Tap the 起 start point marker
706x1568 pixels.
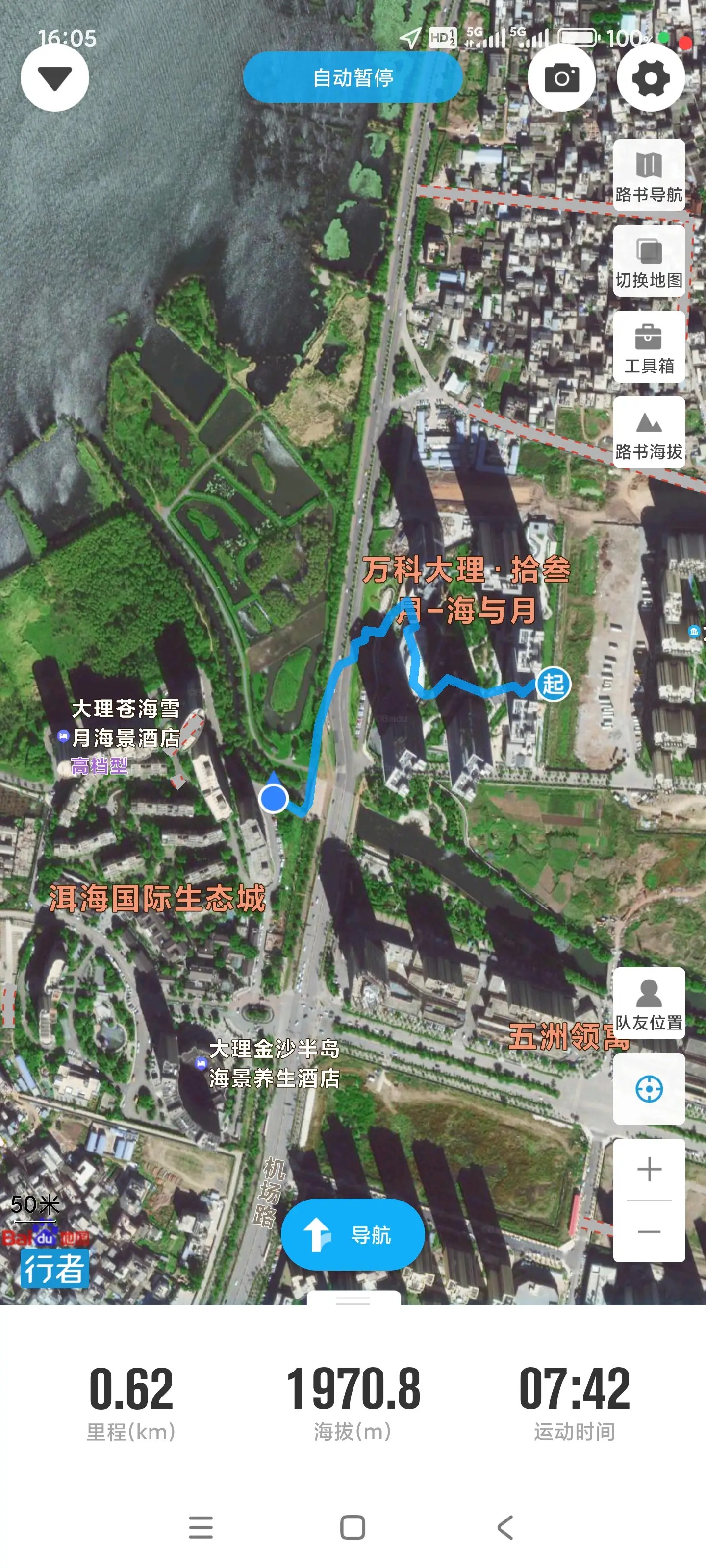point(553,684)
